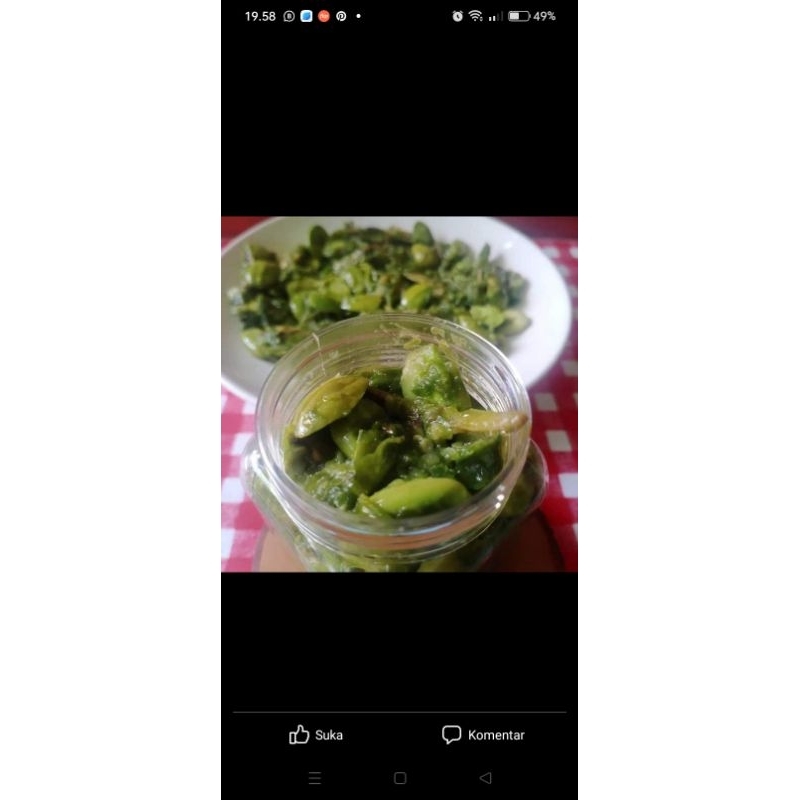Like the photo with the Suka button
The width and height of the screenshot is (800, 800).
tap(316, 735)
